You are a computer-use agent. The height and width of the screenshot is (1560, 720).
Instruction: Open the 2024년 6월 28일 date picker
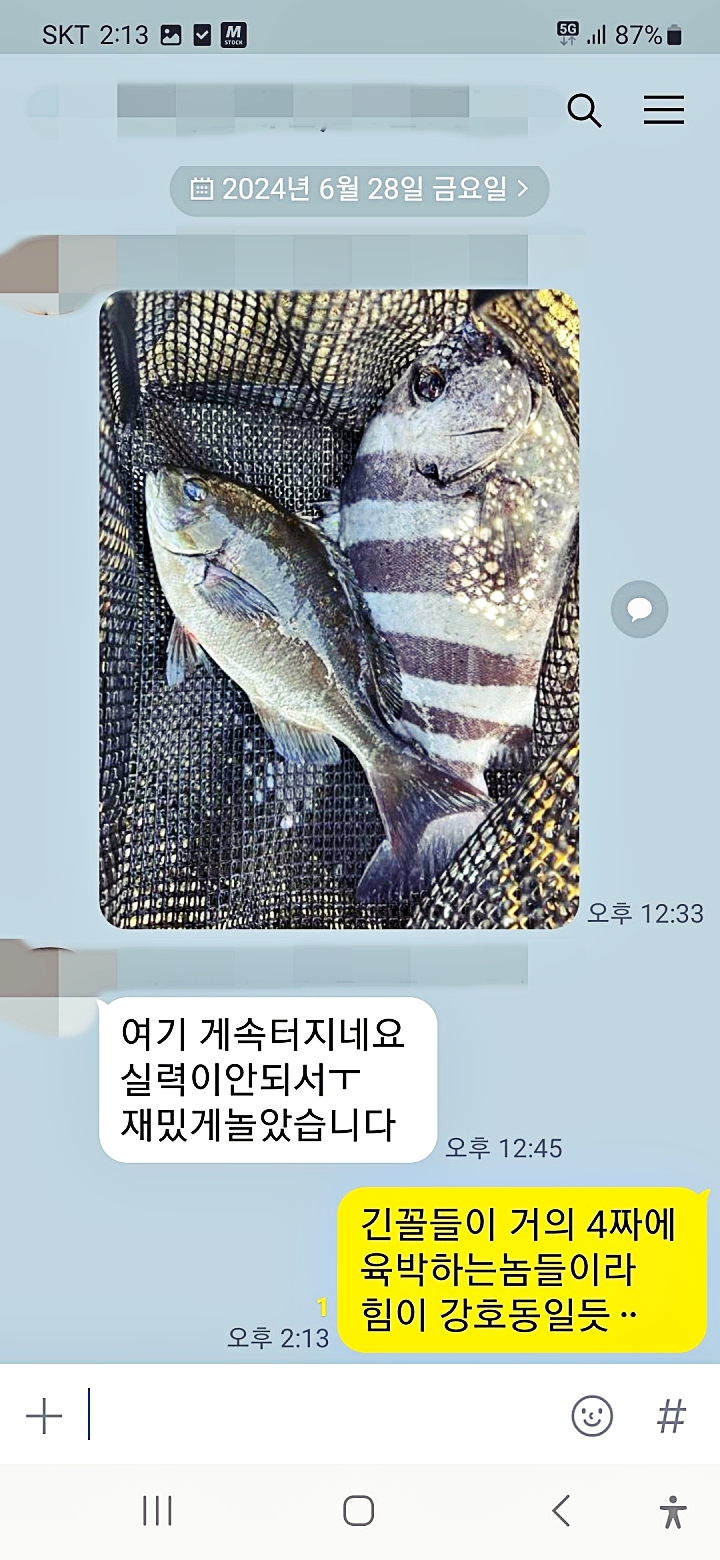pyautogui.click(x=360, y=189)
